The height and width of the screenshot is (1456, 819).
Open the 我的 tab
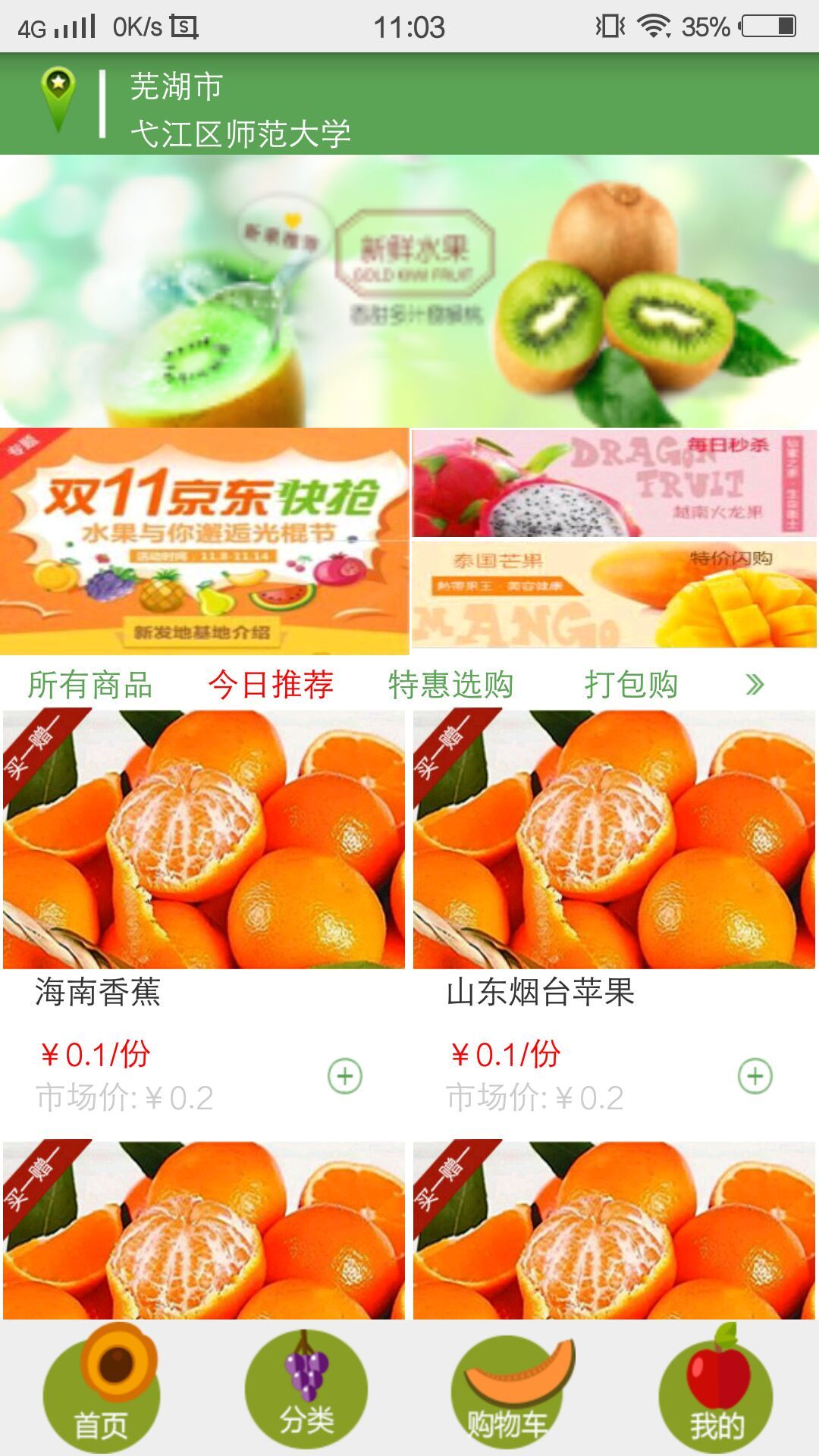(x=717, y=1389)
